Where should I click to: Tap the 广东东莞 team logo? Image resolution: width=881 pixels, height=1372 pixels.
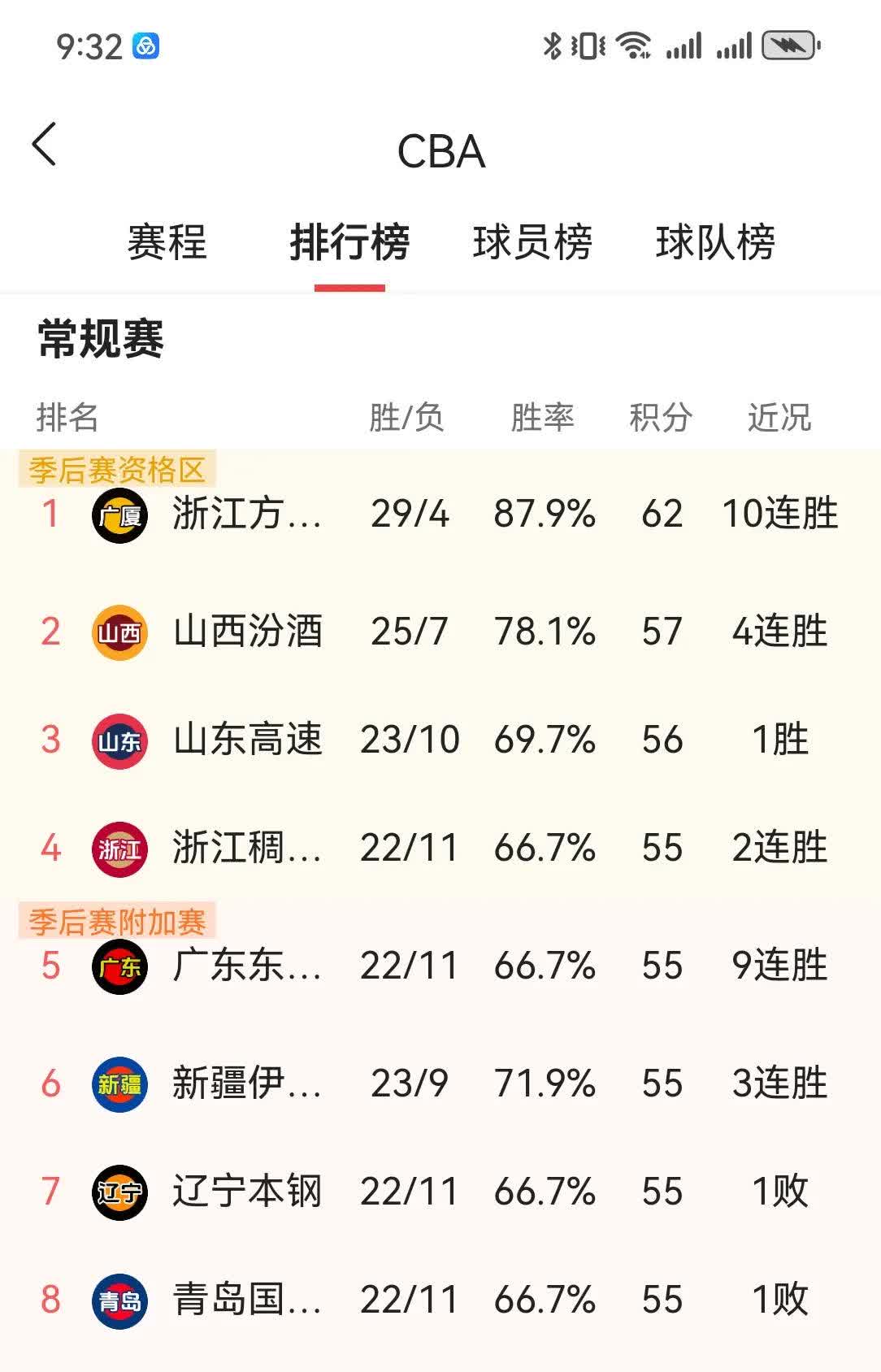click(x=119, y=967)
